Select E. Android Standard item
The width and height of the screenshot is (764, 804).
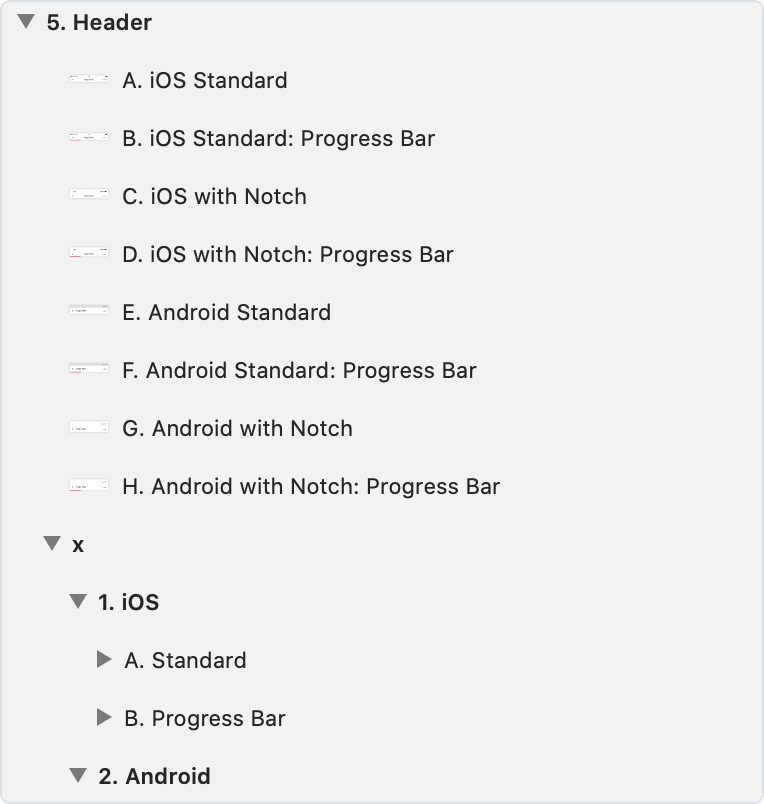pyautogui.click(x=226, y=312)
